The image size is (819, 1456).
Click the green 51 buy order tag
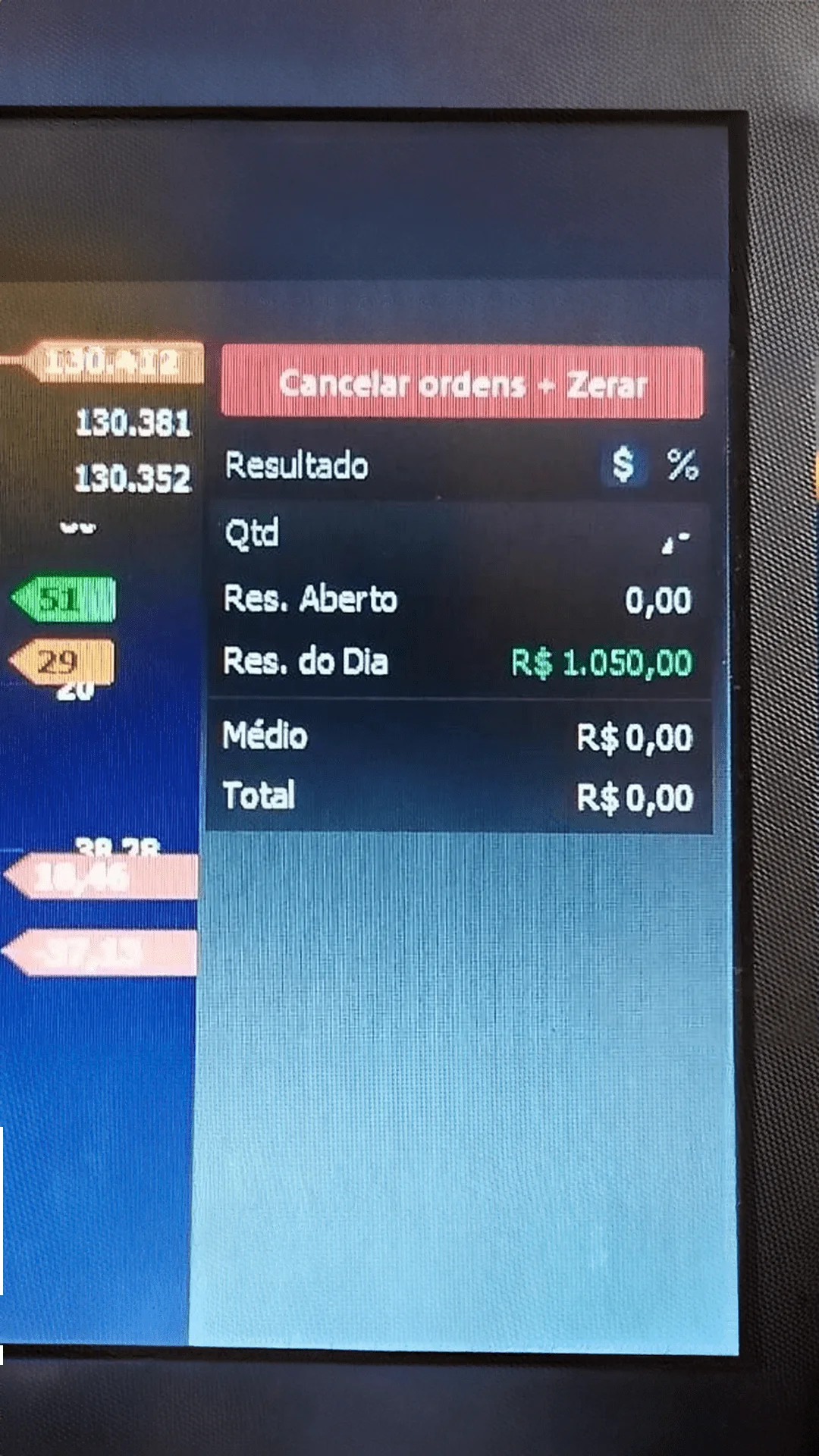click(x=64, y=599)
